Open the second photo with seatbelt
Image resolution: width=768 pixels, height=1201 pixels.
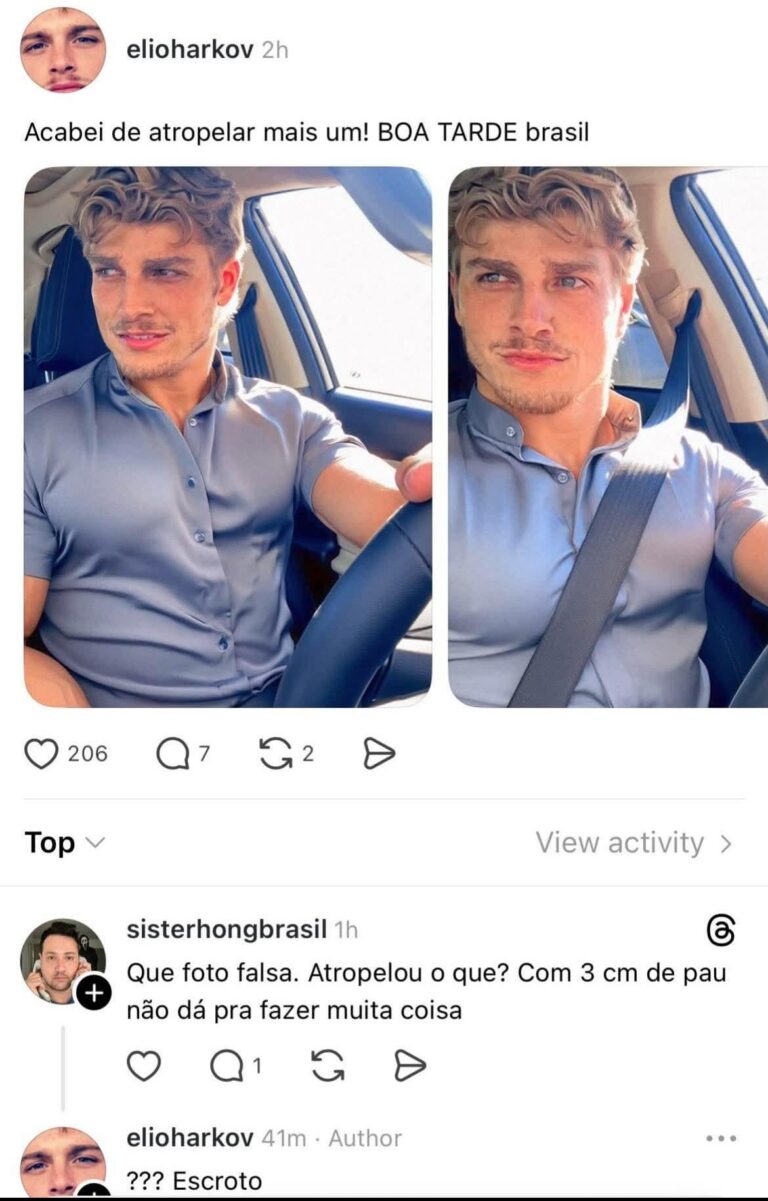[x=608, y=437]
